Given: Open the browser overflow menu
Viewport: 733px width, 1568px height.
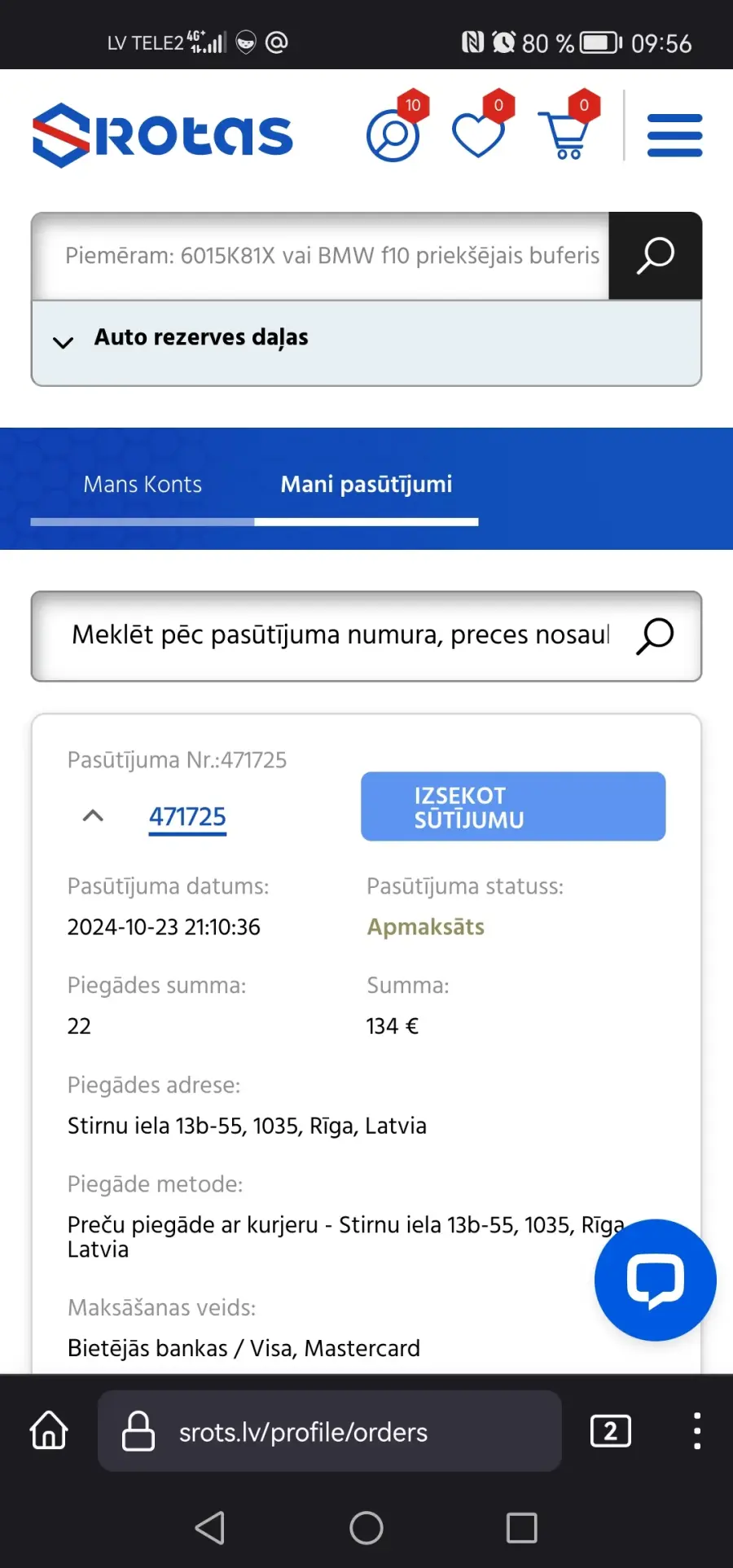Looking at the screenshot, I should (x=697, y=1431).
